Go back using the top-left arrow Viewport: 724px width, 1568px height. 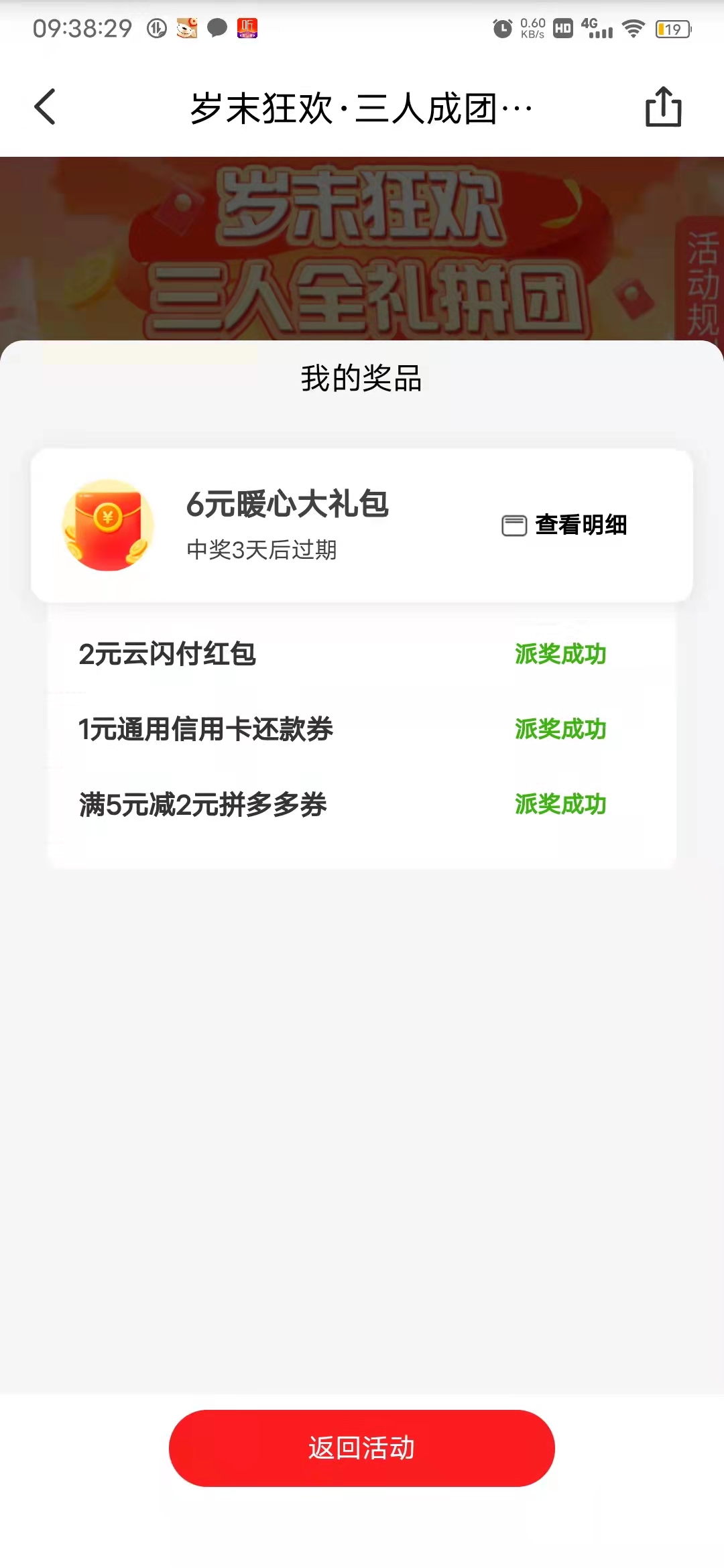pyautogui.click(x=45, y=107)
